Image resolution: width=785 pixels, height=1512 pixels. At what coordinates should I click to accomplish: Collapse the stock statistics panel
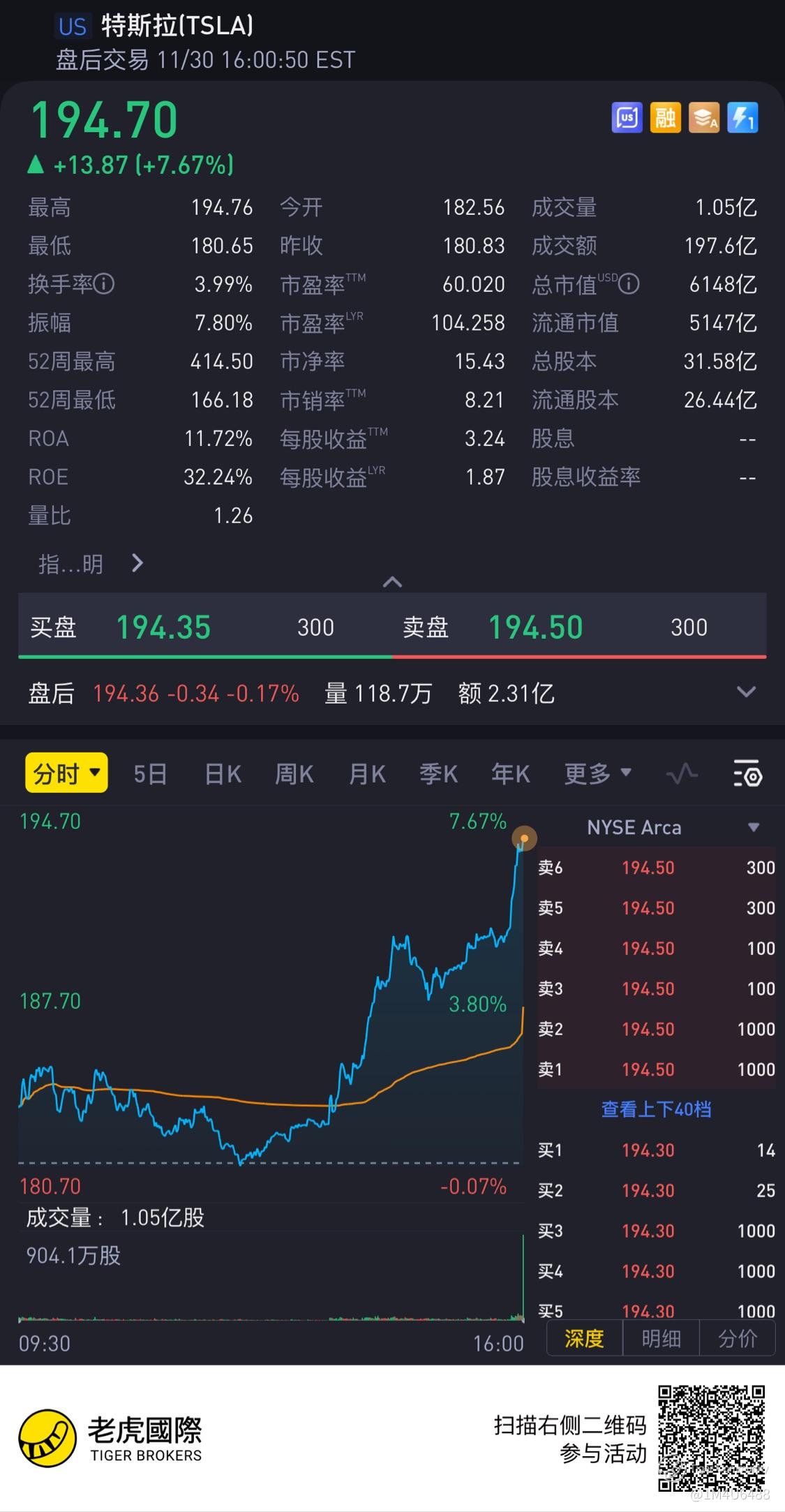392,581
